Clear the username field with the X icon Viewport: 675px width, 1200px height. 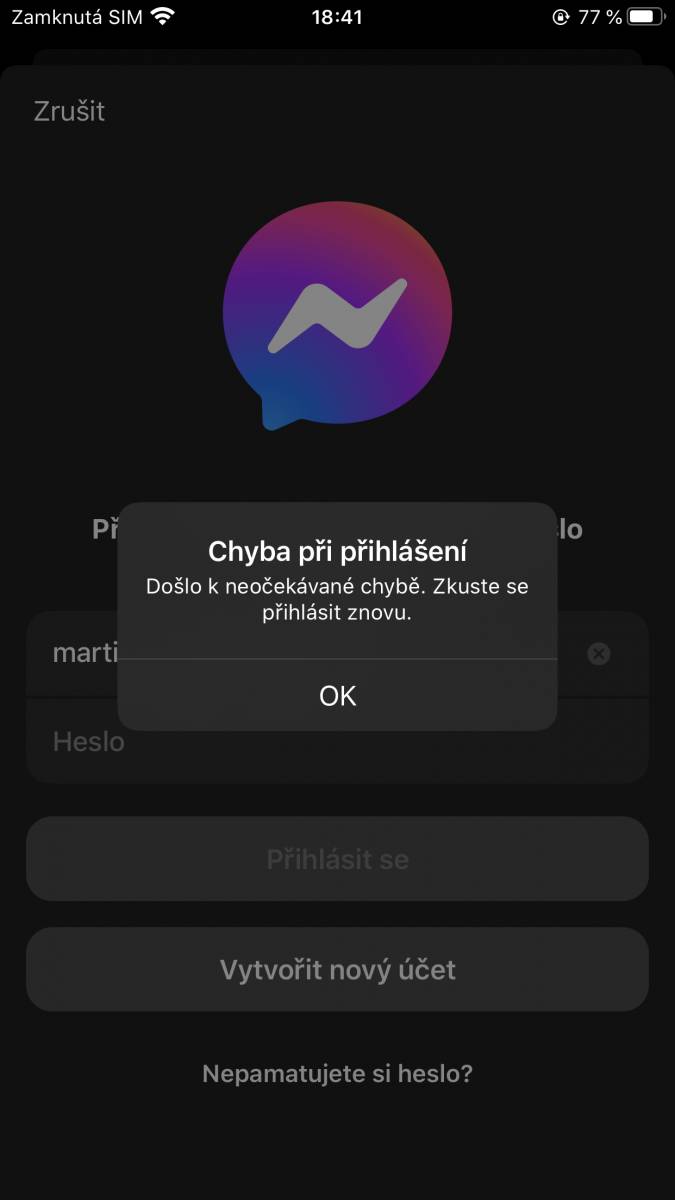(x=598, y=654)
